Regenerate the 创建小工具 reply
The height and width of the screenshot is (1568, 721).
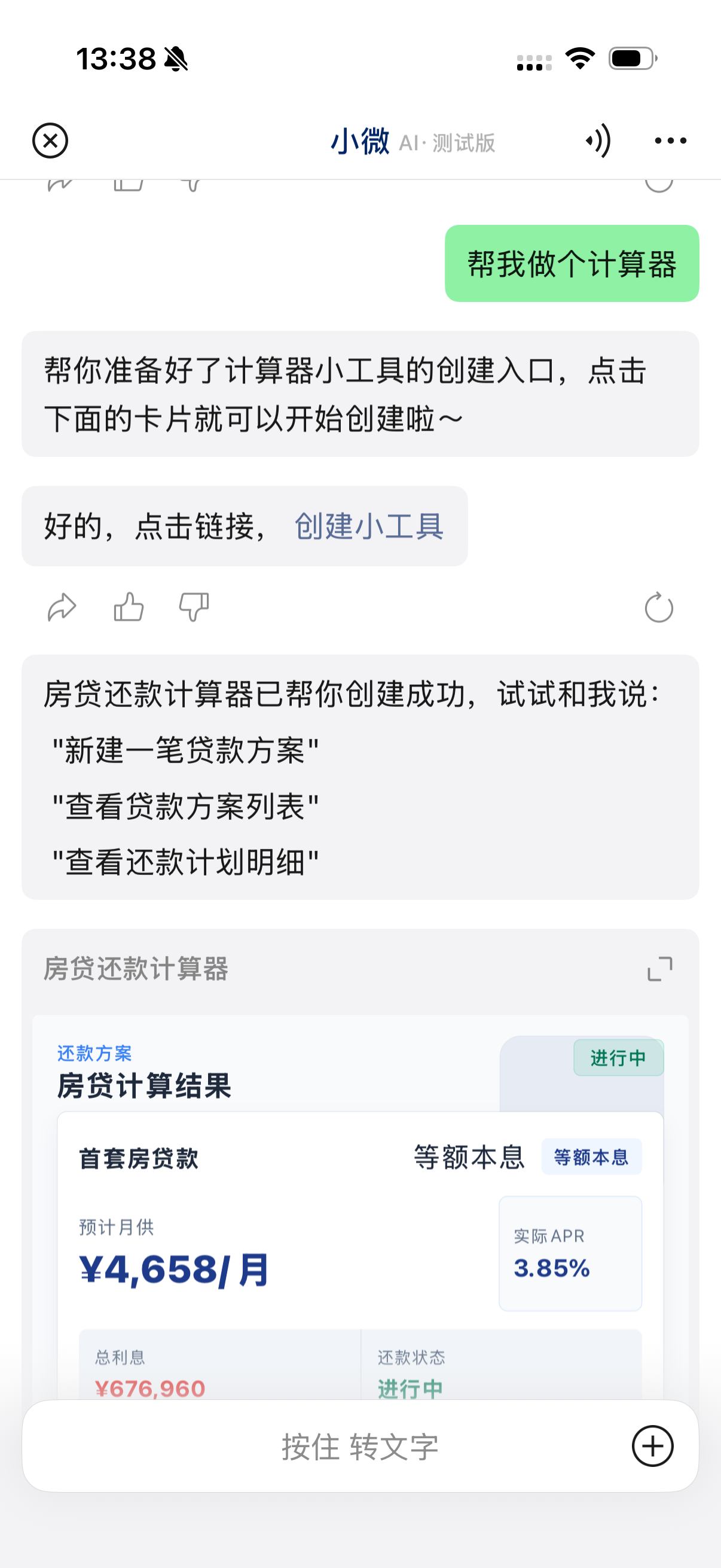pyautogui.click(x=659, y=607)
